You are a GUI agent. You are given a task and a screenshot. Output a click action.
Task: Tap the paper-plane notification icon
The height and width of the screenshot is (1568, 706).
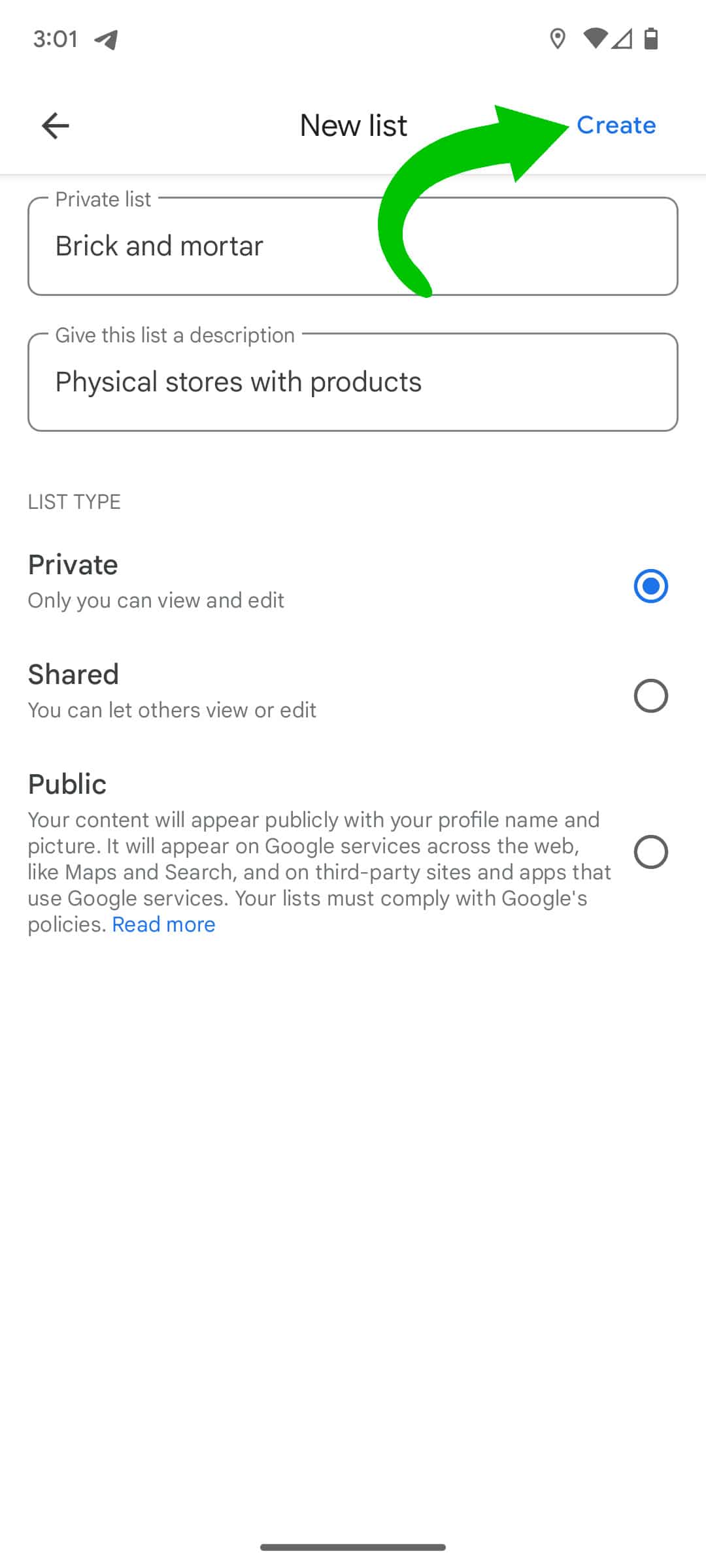click(105, 39)
